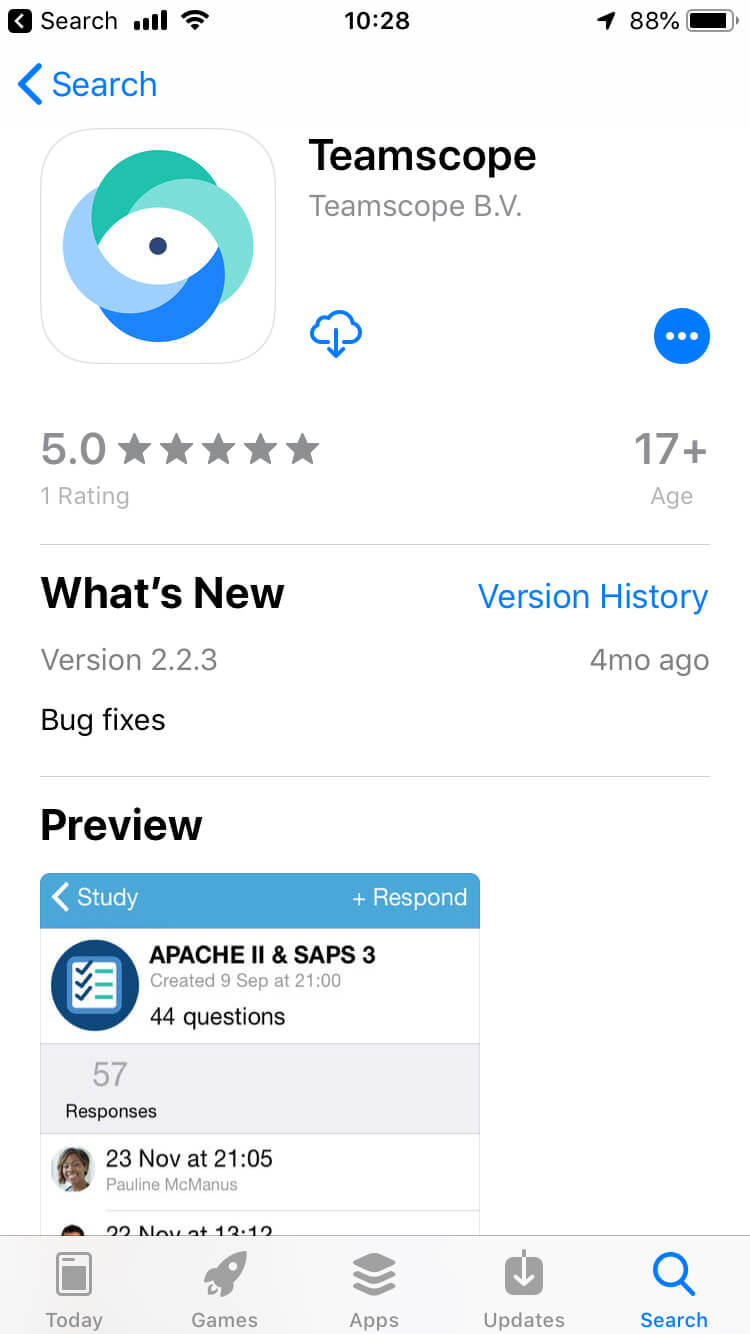Viewport: 750px width, 1334px height.
Task: Open Version History
Action: click(592, 597)
